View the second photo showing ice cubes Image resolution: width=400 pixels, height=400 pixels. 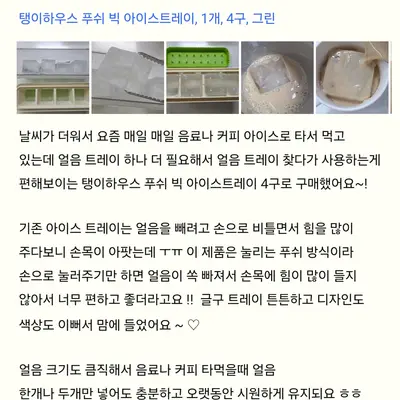pos(128,77)
